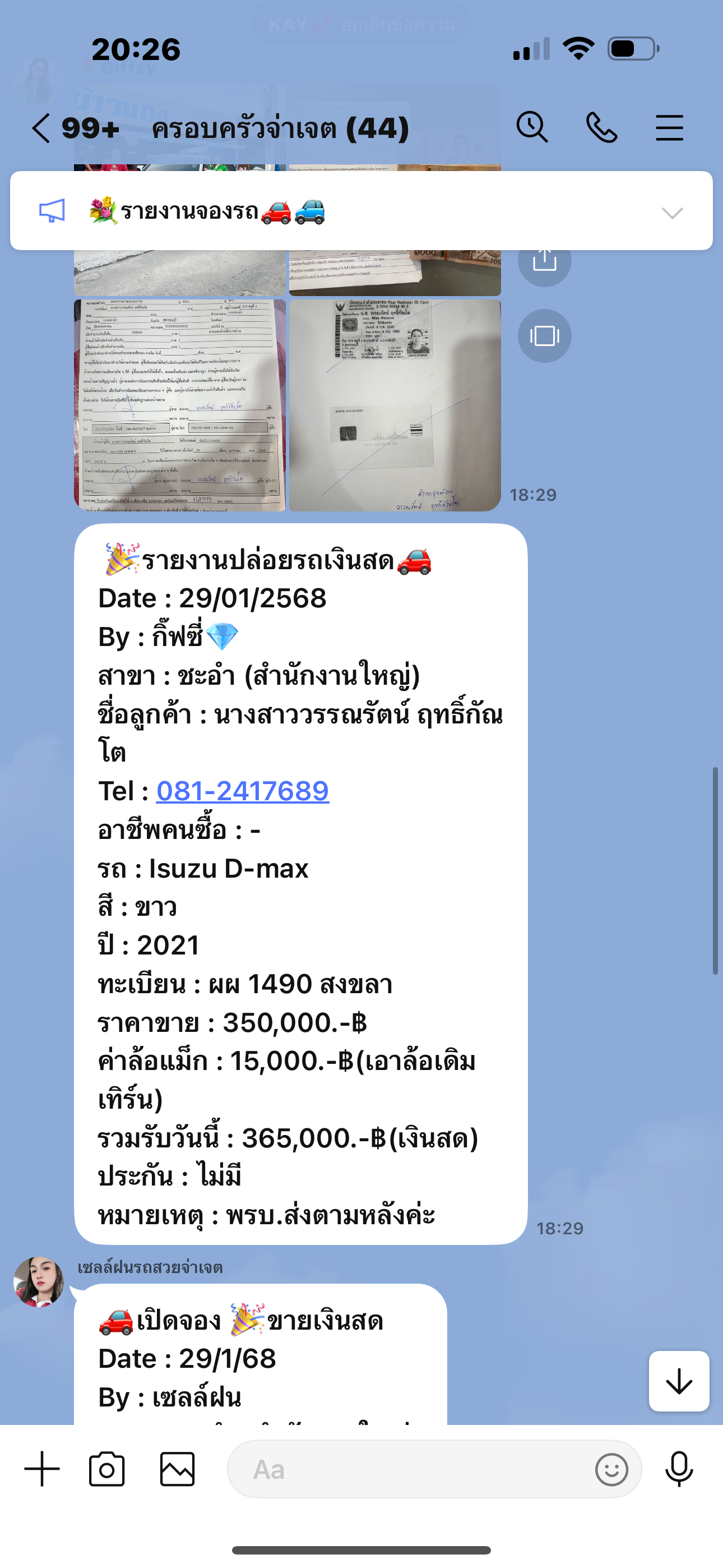Focus the Aa message field

point(408,1469)
